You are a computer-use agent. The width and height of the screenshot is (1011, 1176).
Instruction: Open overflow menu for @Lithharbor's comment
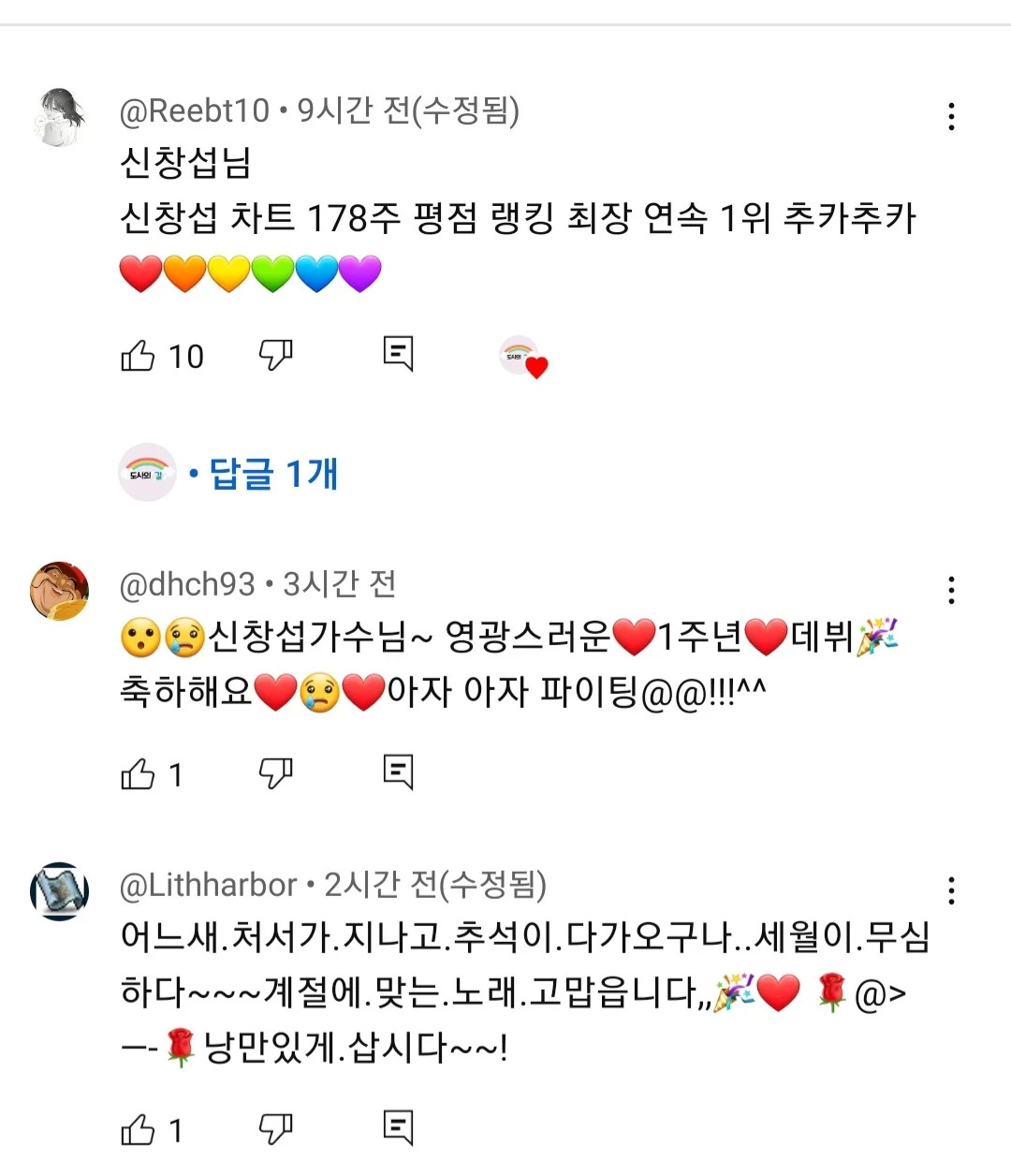951,890
